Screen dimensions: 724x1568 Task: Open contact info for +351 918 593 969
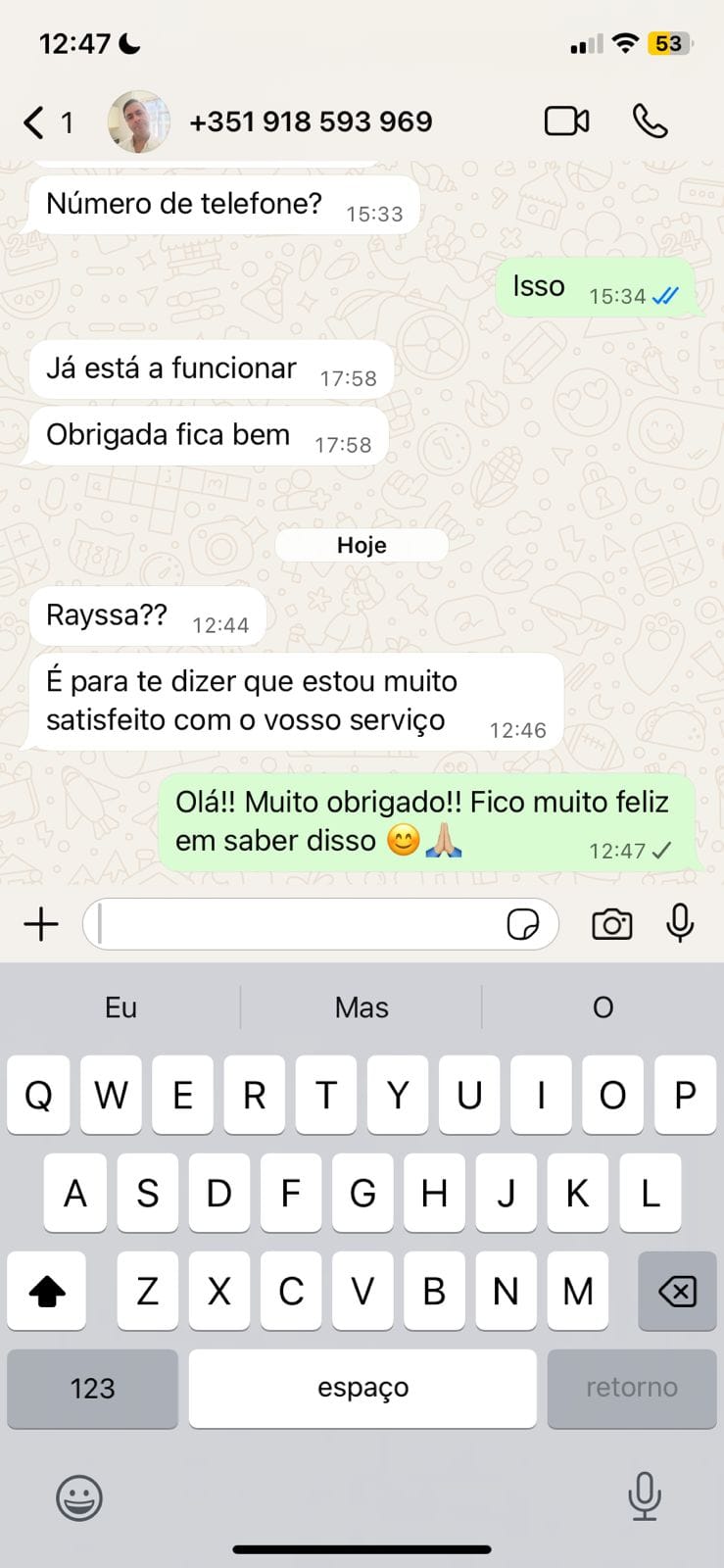310,122
